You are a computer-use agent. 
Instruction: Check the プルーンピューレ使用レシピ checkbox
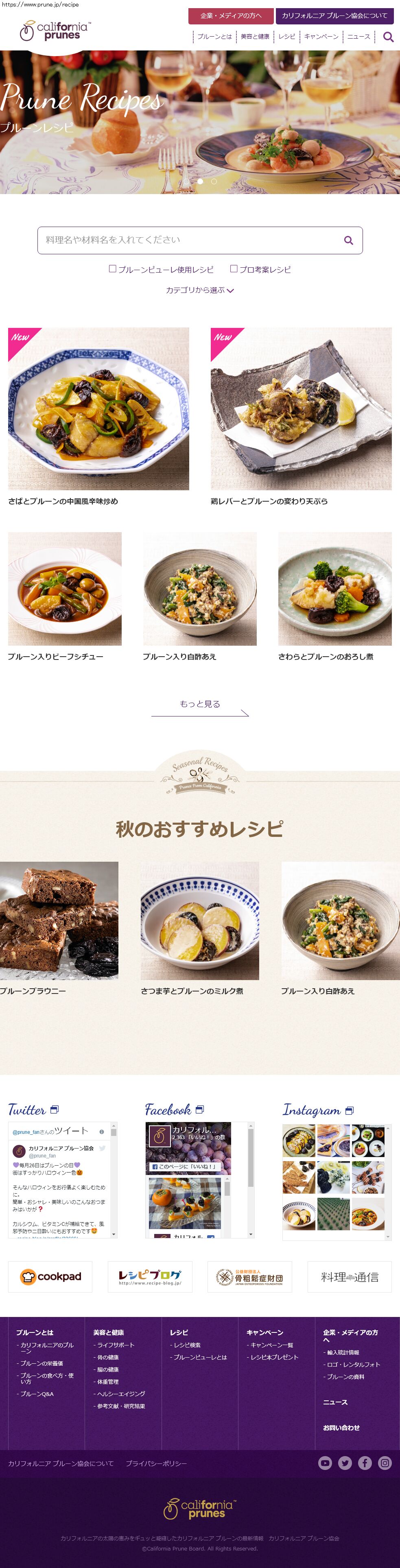(x=113, y=269)
